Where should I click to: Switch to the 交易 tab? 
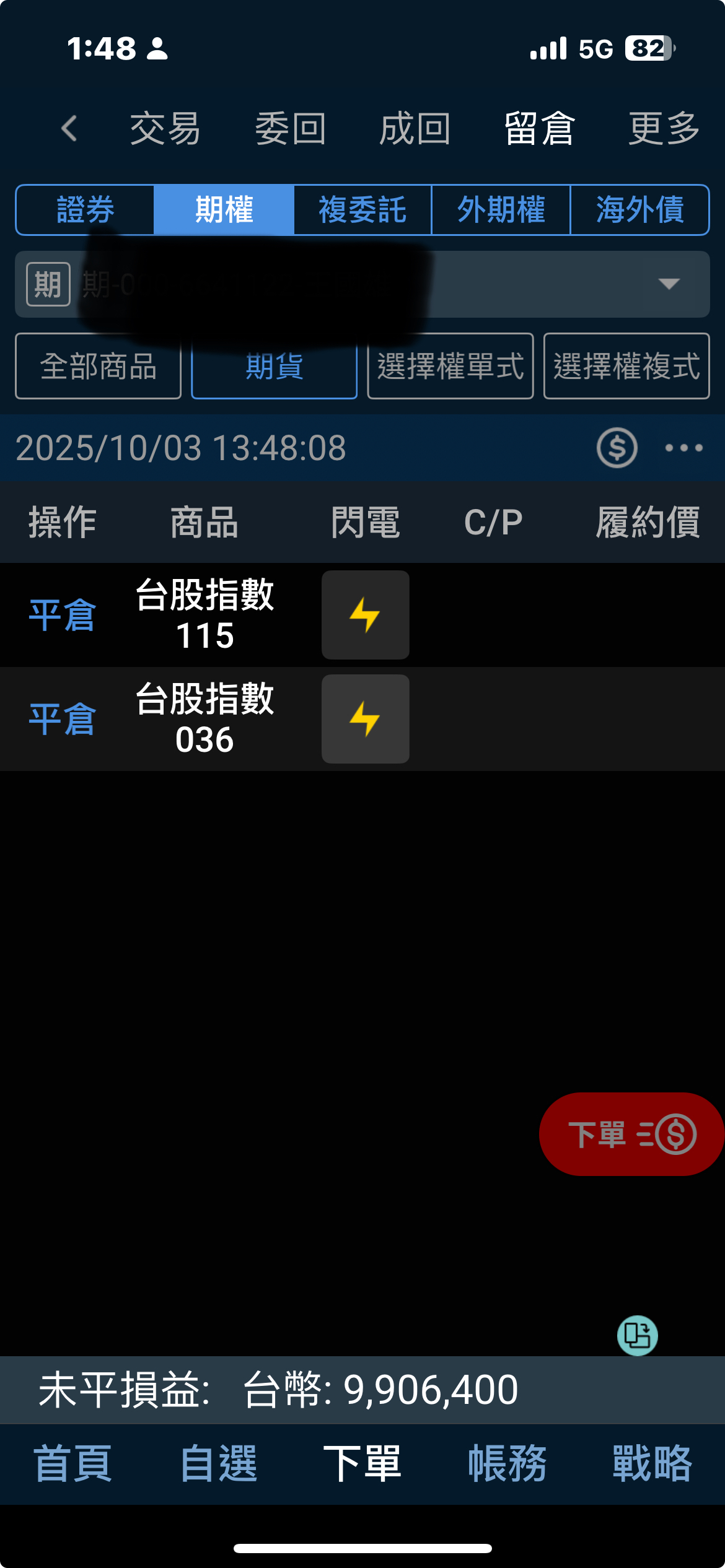pyautogui.click(x=165, y=129)
